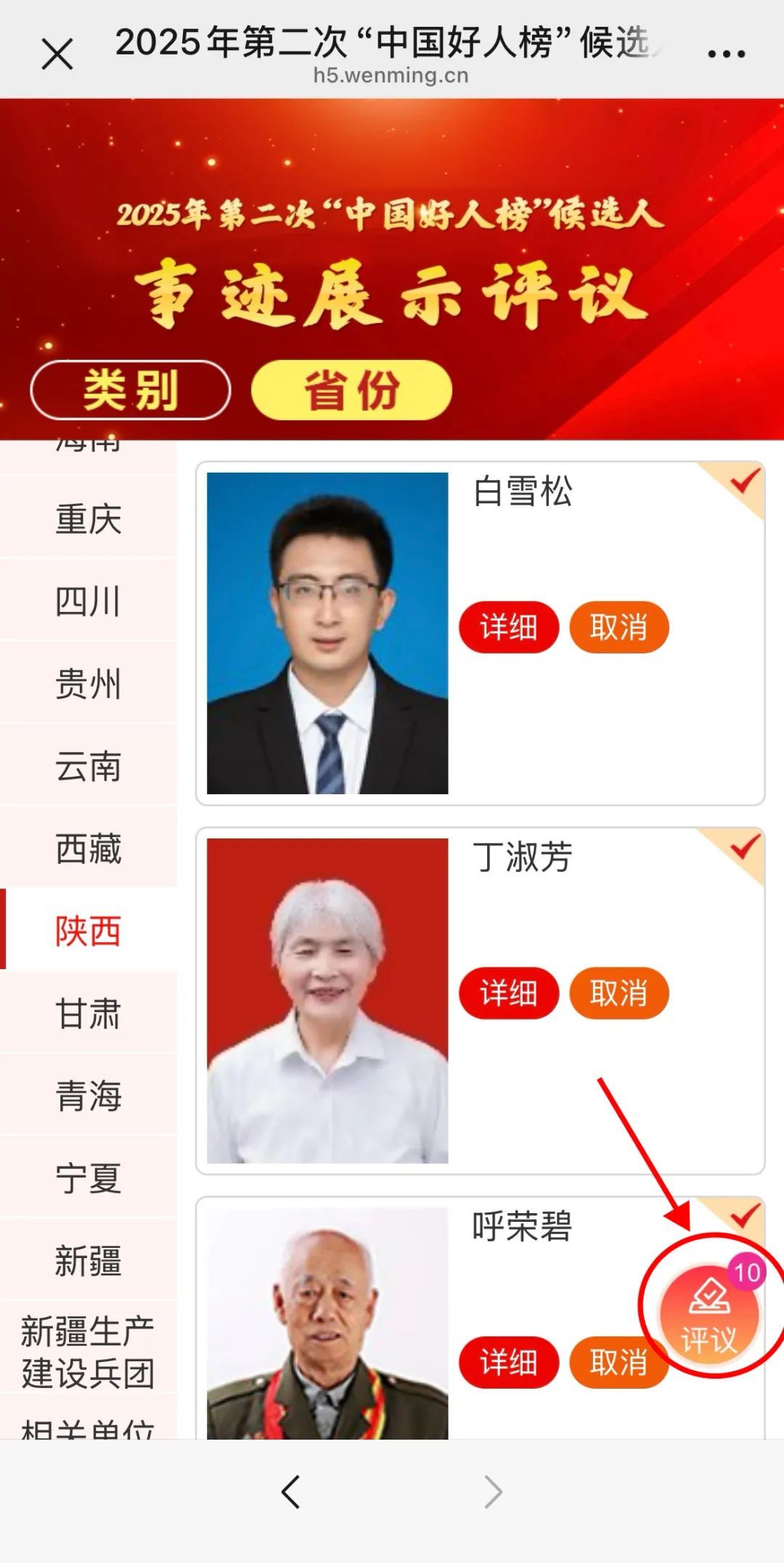Viewport: 784px width, 1563px height.
Task: Choose 青海 province
Action: click(x=88, y=1095)
